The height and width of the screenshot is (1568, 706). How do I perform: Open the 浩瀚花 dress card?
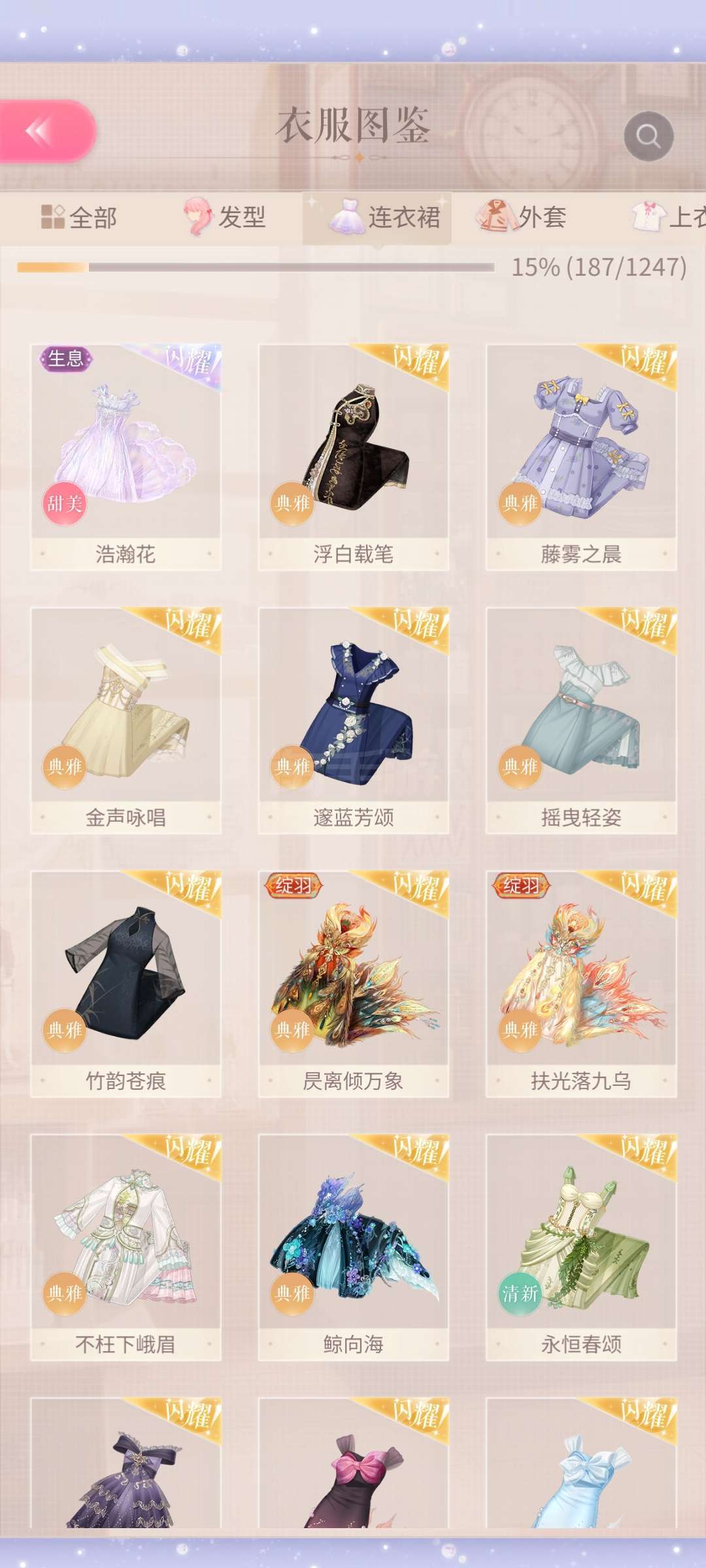point(126,457)
